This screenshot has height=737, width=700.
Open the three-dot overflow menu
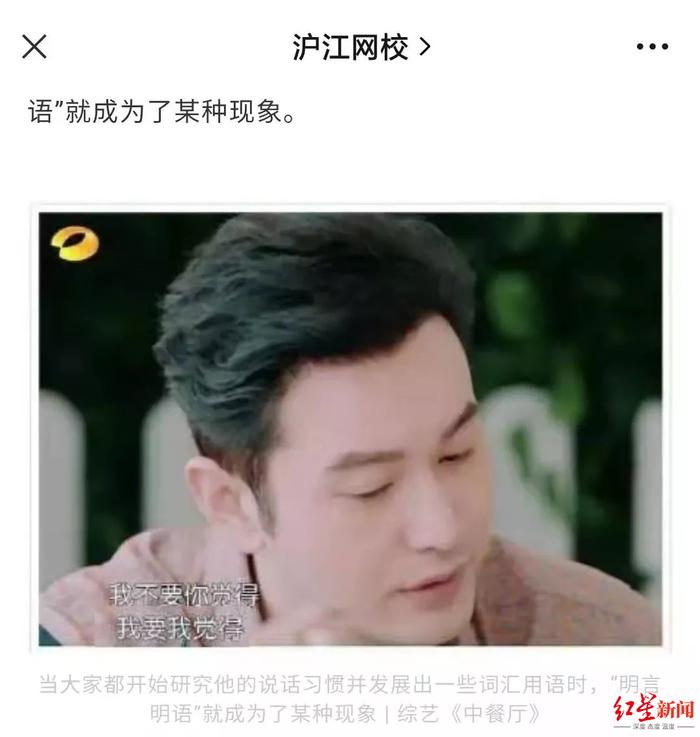click(x=654, y=47)
